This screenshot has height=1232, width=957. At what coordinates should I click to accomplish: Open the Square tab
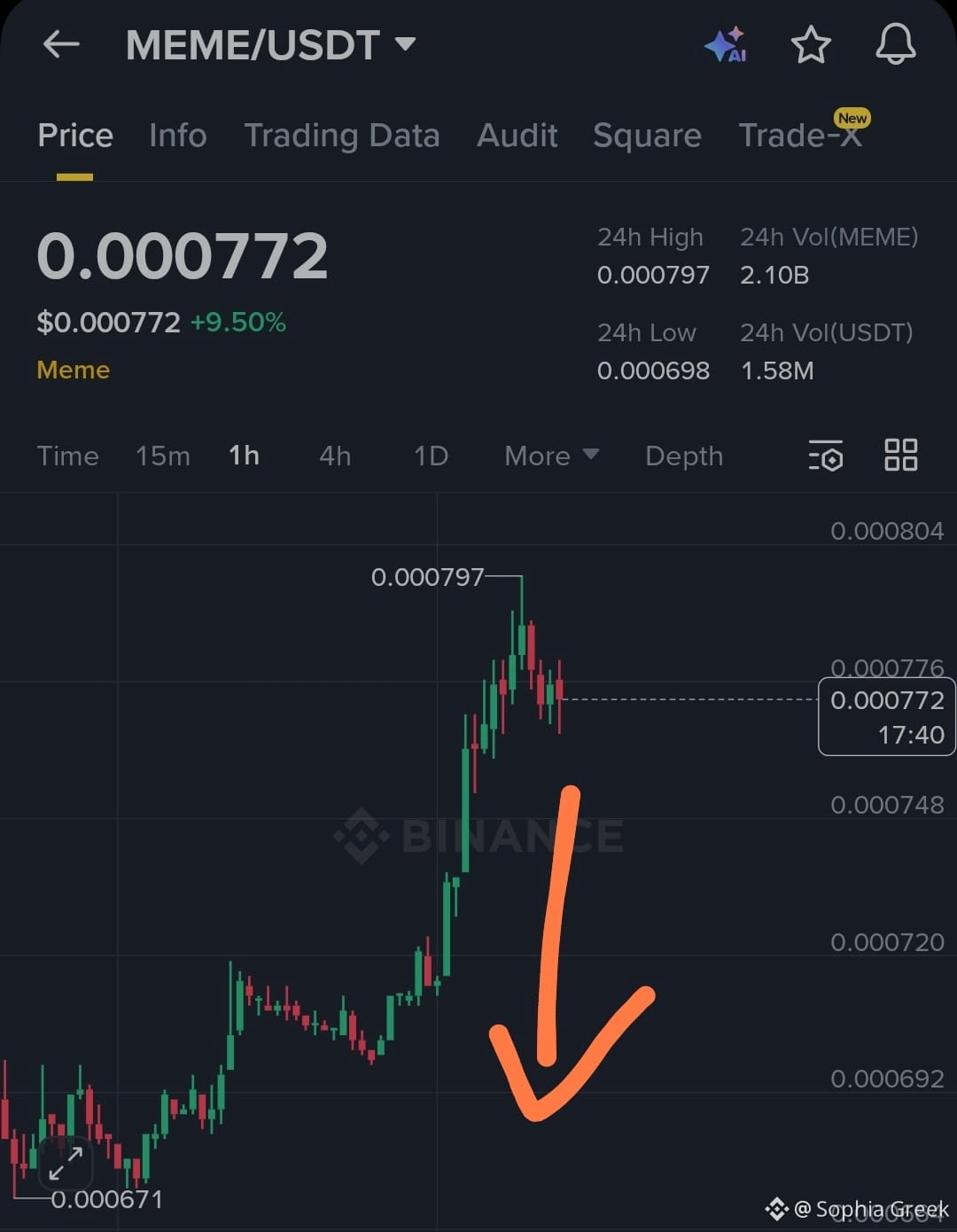point(647,136)
